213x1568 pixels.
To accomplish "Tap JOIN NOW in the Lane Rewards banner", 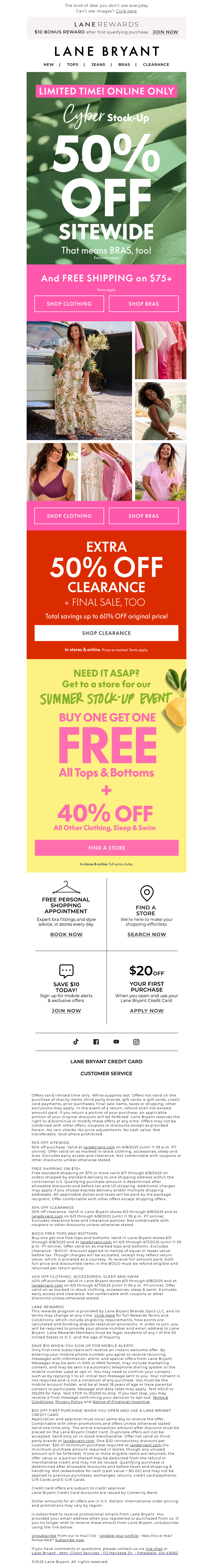I will pyautogui.click(x=165, y=32).
